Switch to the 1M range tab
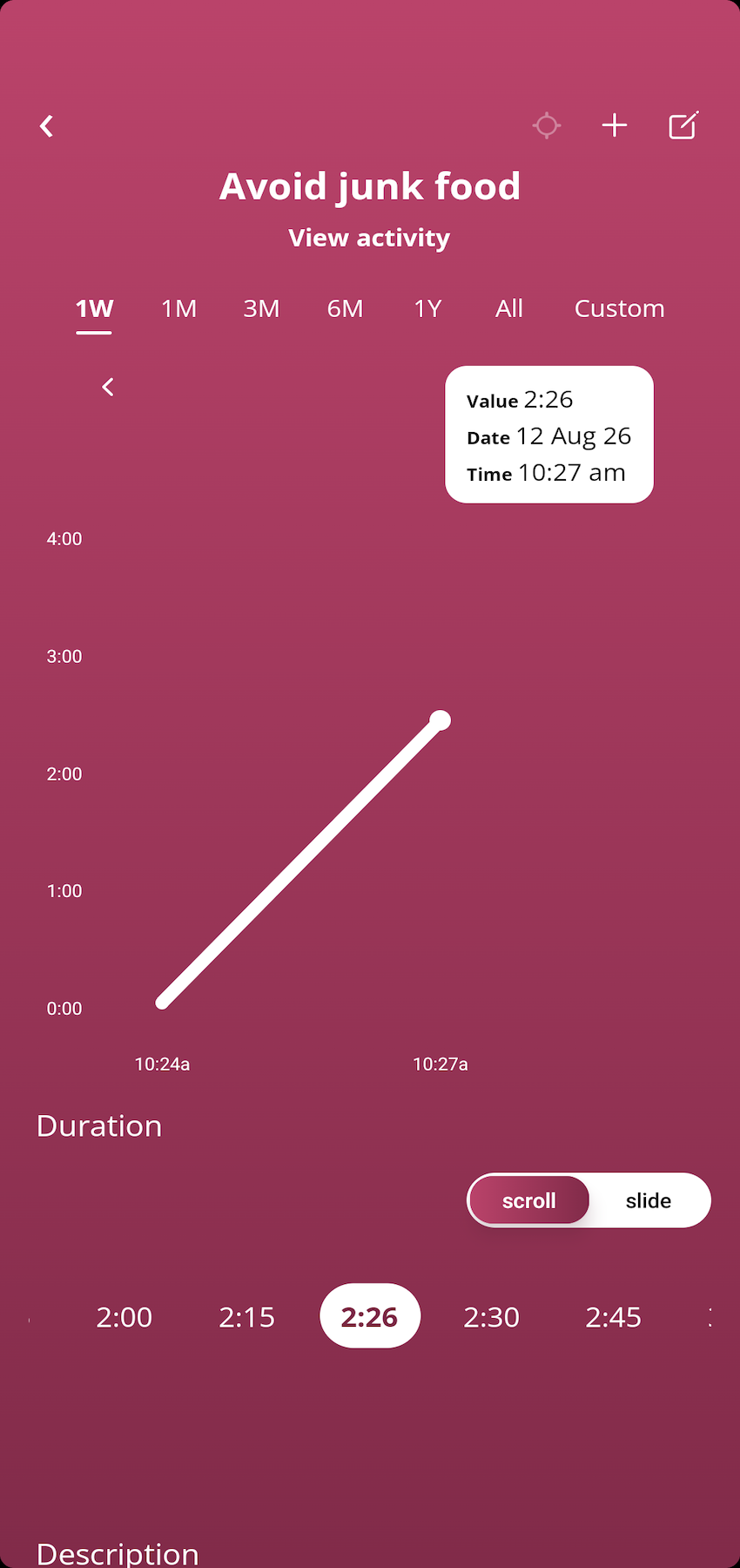Screen dimensions: 740x1568 (178, 308)
